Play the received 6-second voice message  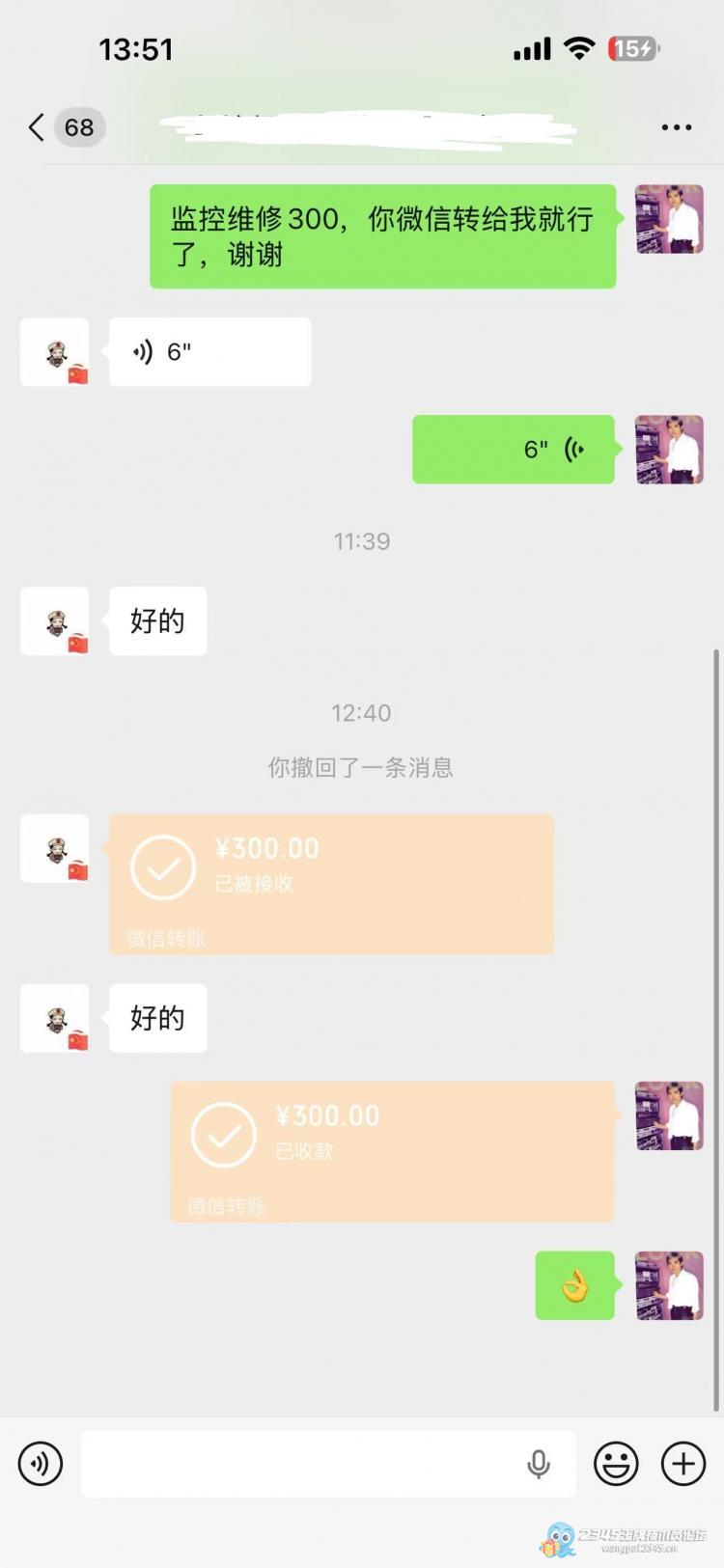click(x=209, y=352)
